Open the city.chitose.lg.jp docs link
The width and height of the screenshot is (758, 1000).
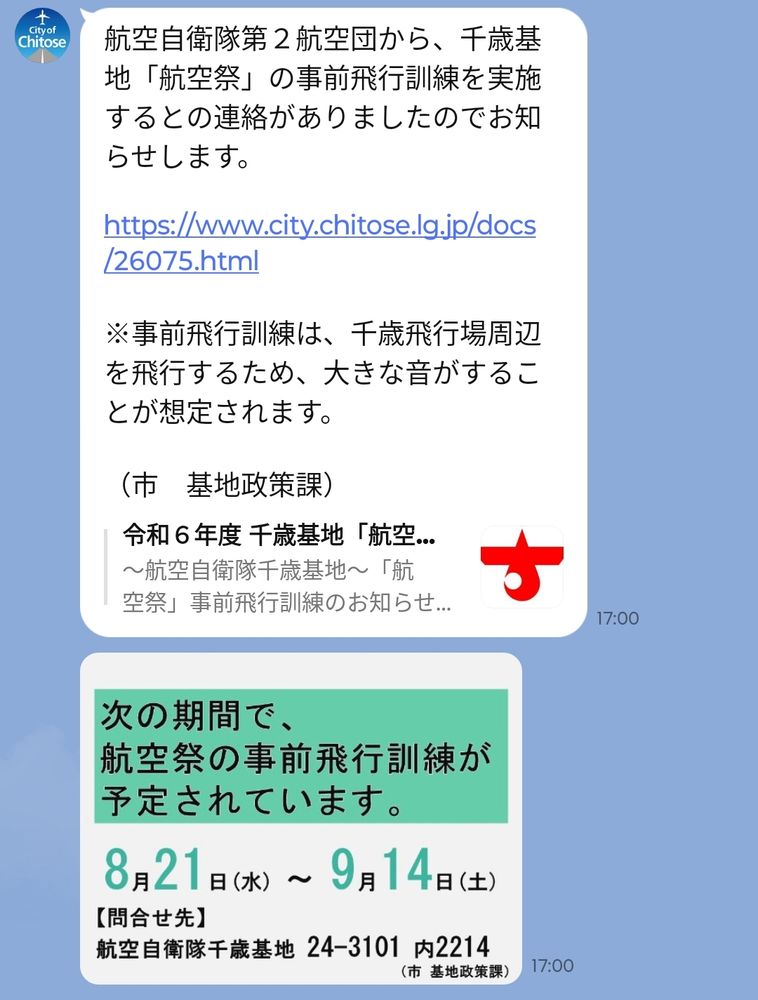[319, 242]
